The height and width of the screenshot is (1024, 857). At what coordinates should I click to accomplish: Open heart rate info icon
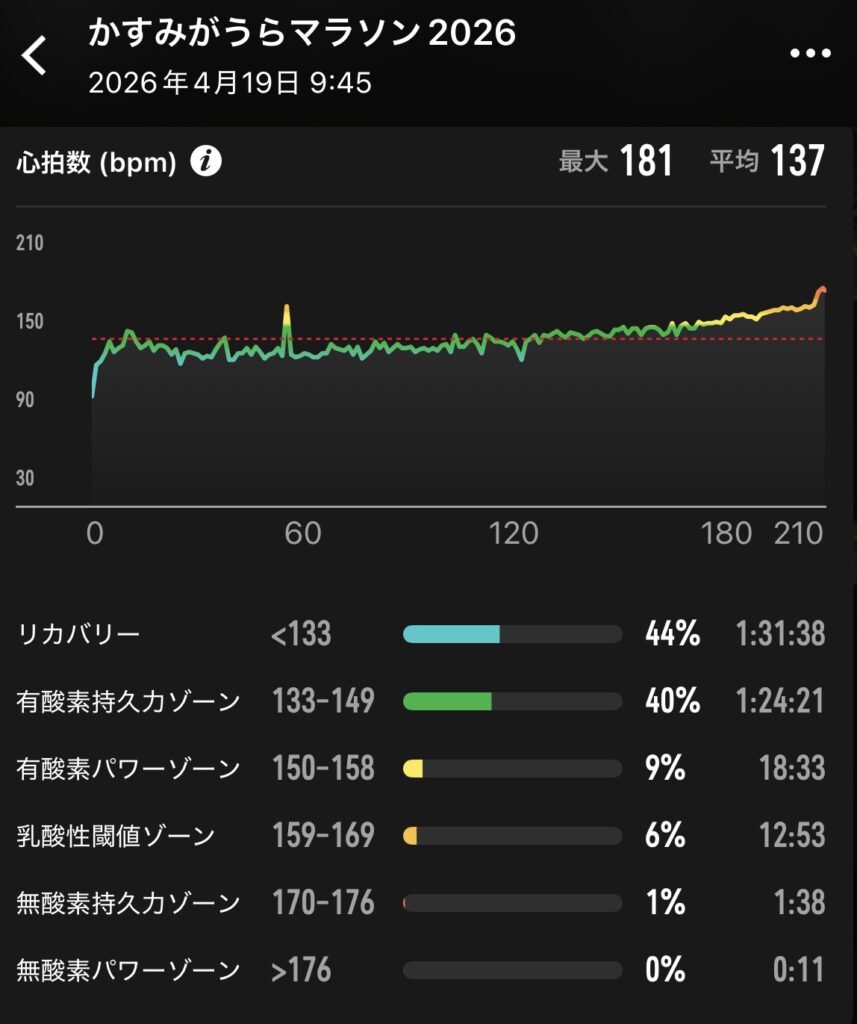[x=206, y=162]
